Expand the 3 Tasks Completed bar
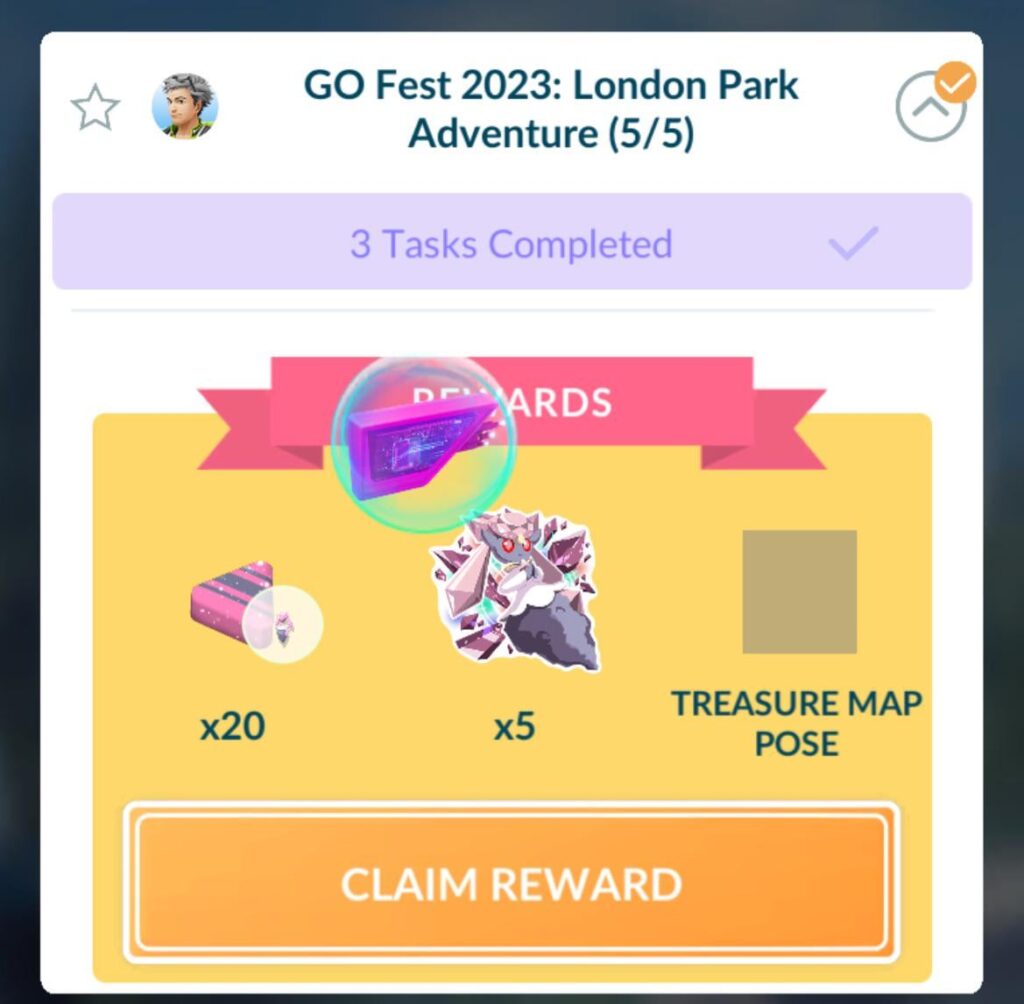Image resolution: width=1024 pixels, height=1004 pixels. 511,243
